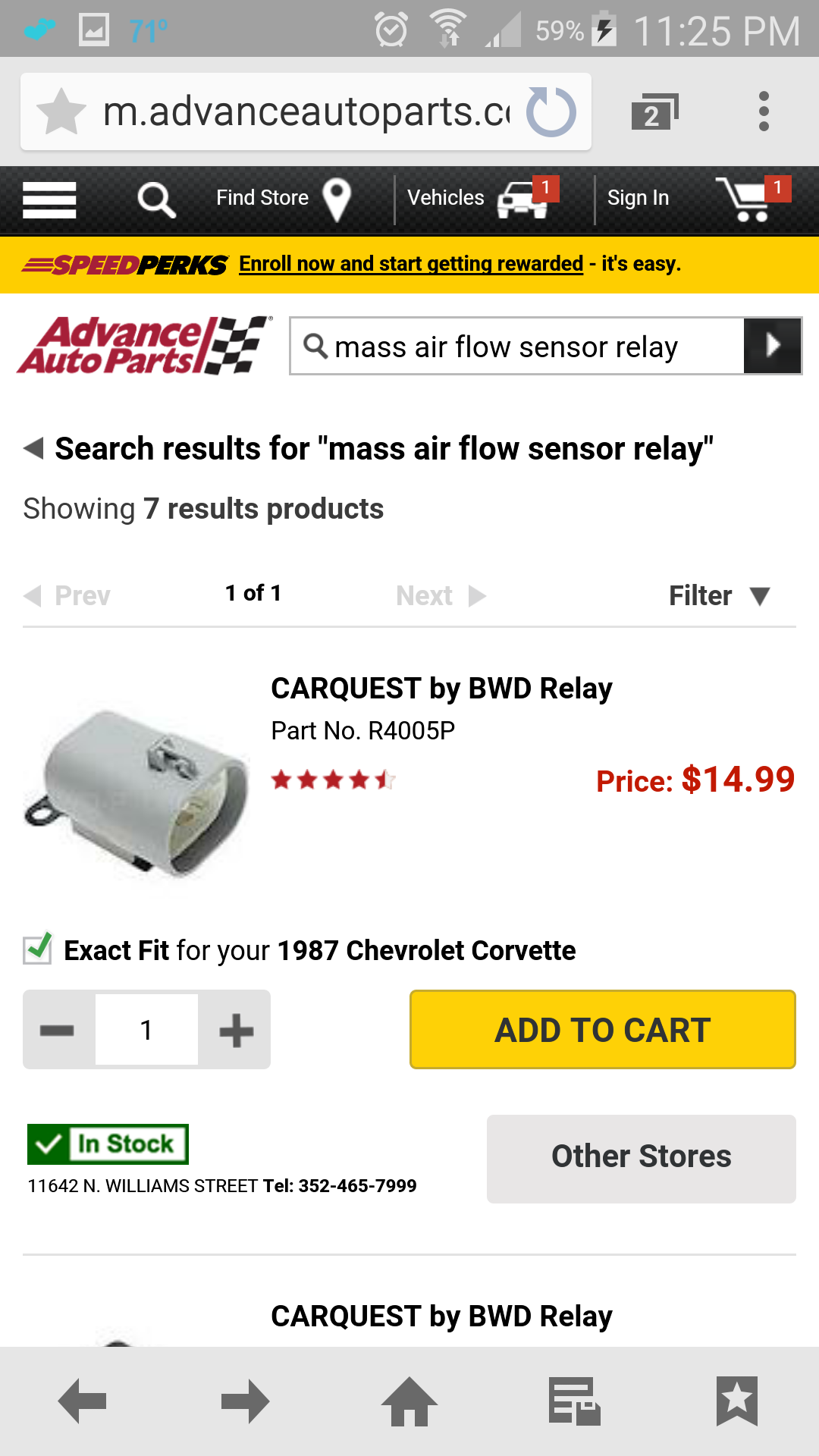Open the Filter dropdown

pyautogui.click(x=716, y=595)
